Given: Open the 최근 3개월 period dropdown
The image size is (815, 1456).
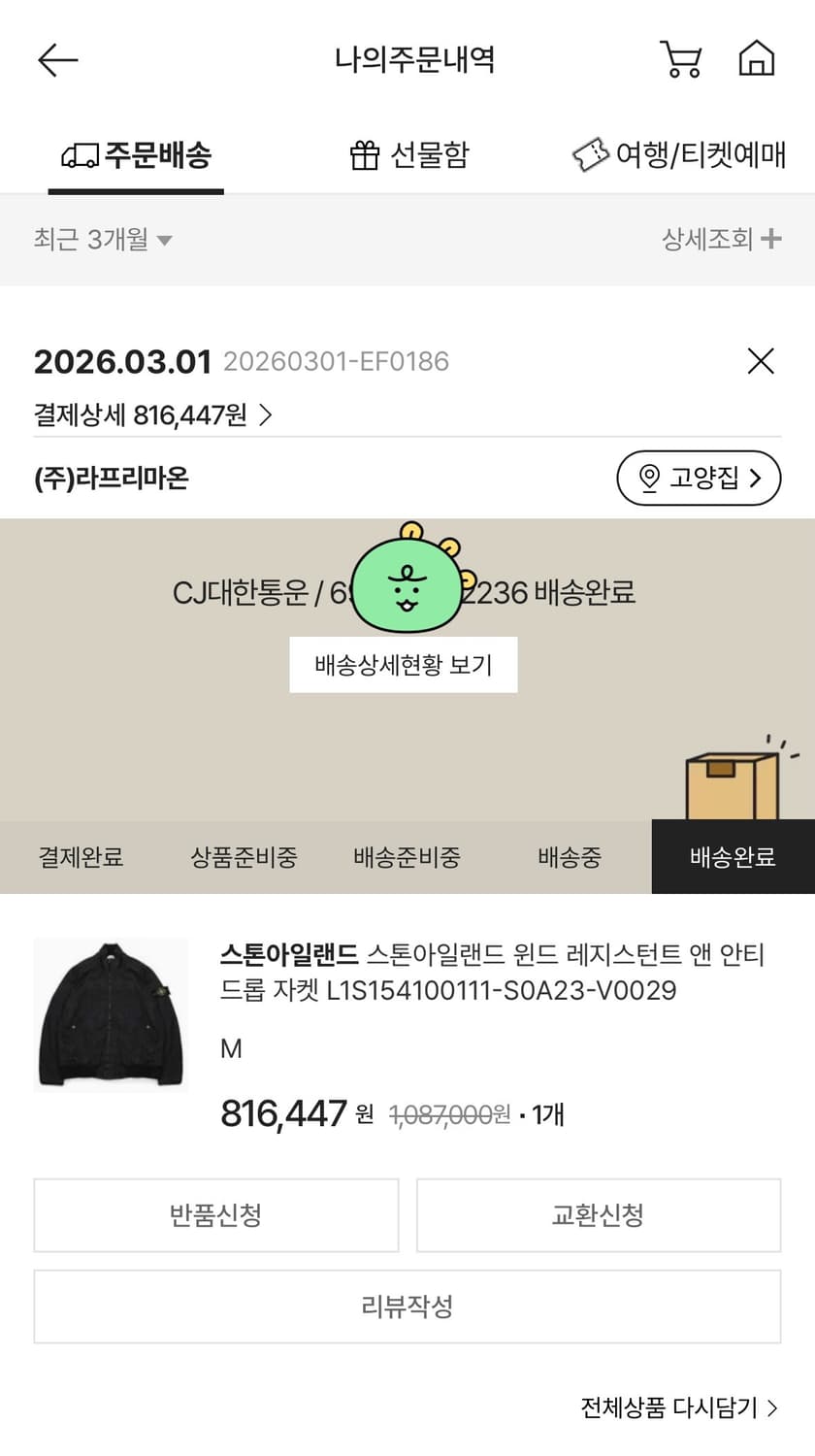Looking at the screenshot, I should coord(104,240).
